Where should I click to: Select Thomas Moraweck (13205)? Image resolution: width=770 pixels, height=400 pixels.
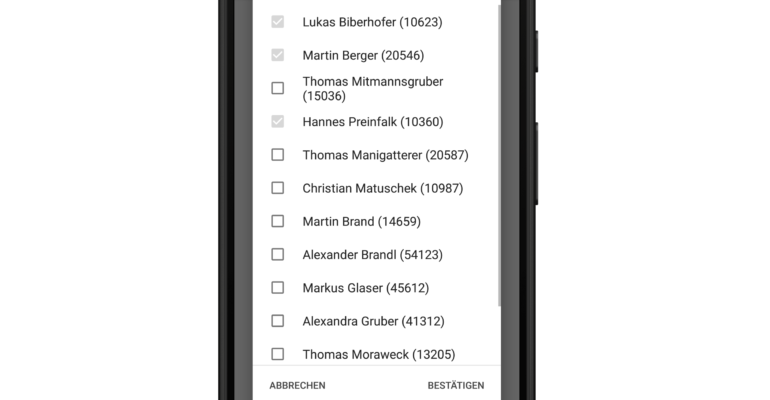278,354
